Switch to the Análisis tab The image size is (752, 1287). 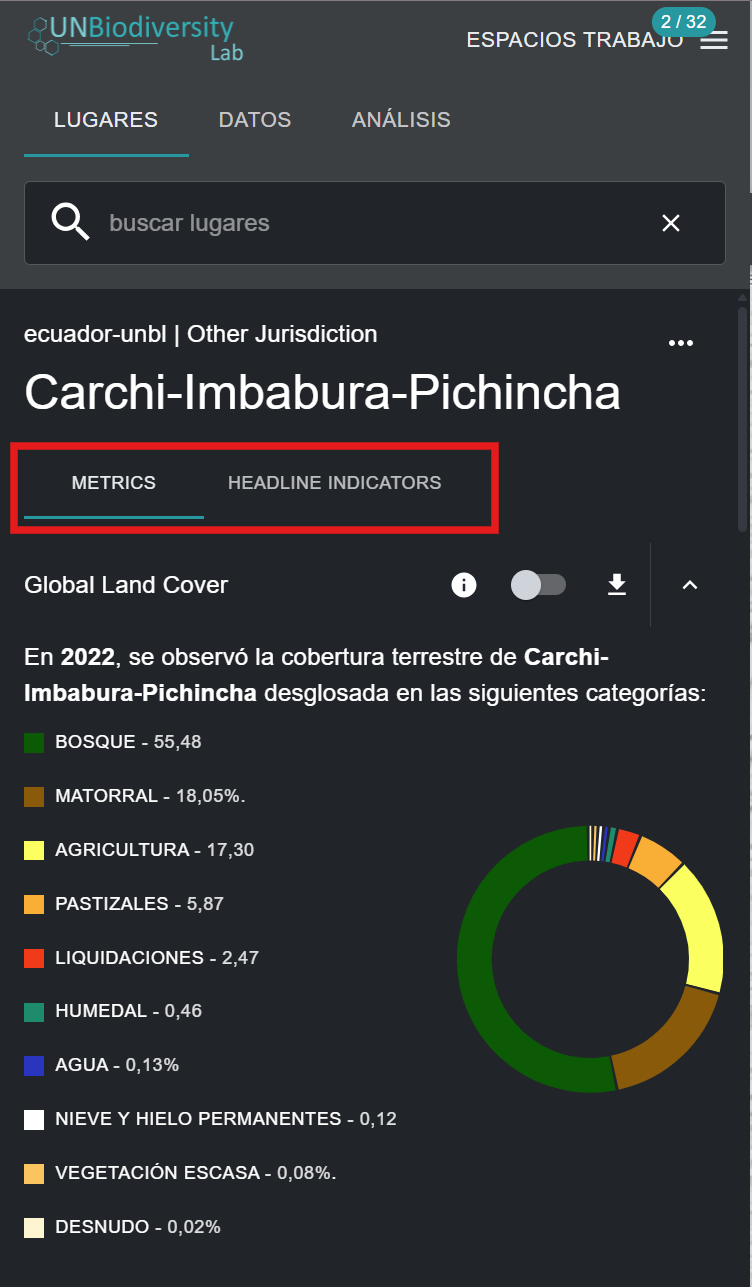(401, 120)
